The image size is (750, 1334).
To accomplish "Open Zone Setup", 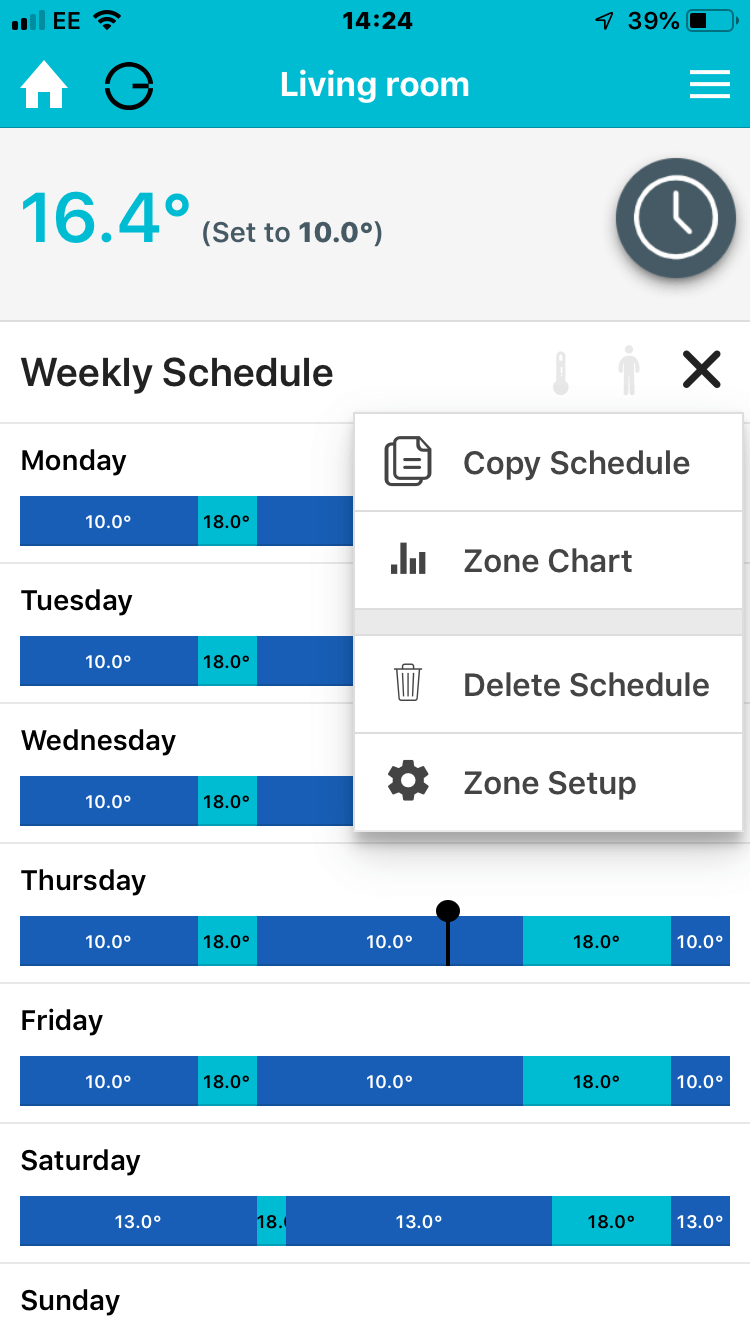I will (x=548, y=783).
